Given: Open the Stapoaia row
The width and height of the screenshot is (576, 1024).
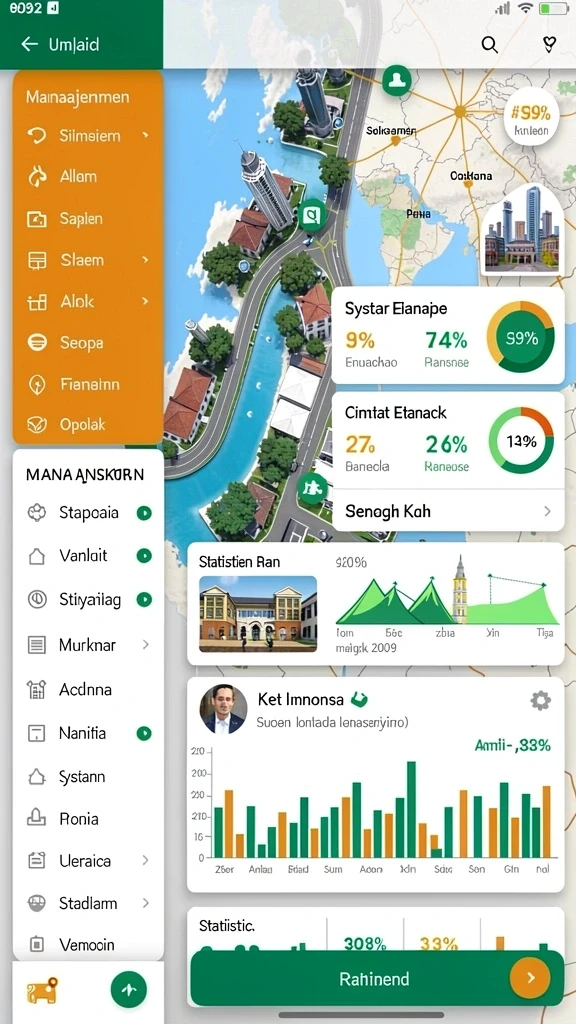Looking at the screenshot, I should pyautogui.click(x=88, y=513).
